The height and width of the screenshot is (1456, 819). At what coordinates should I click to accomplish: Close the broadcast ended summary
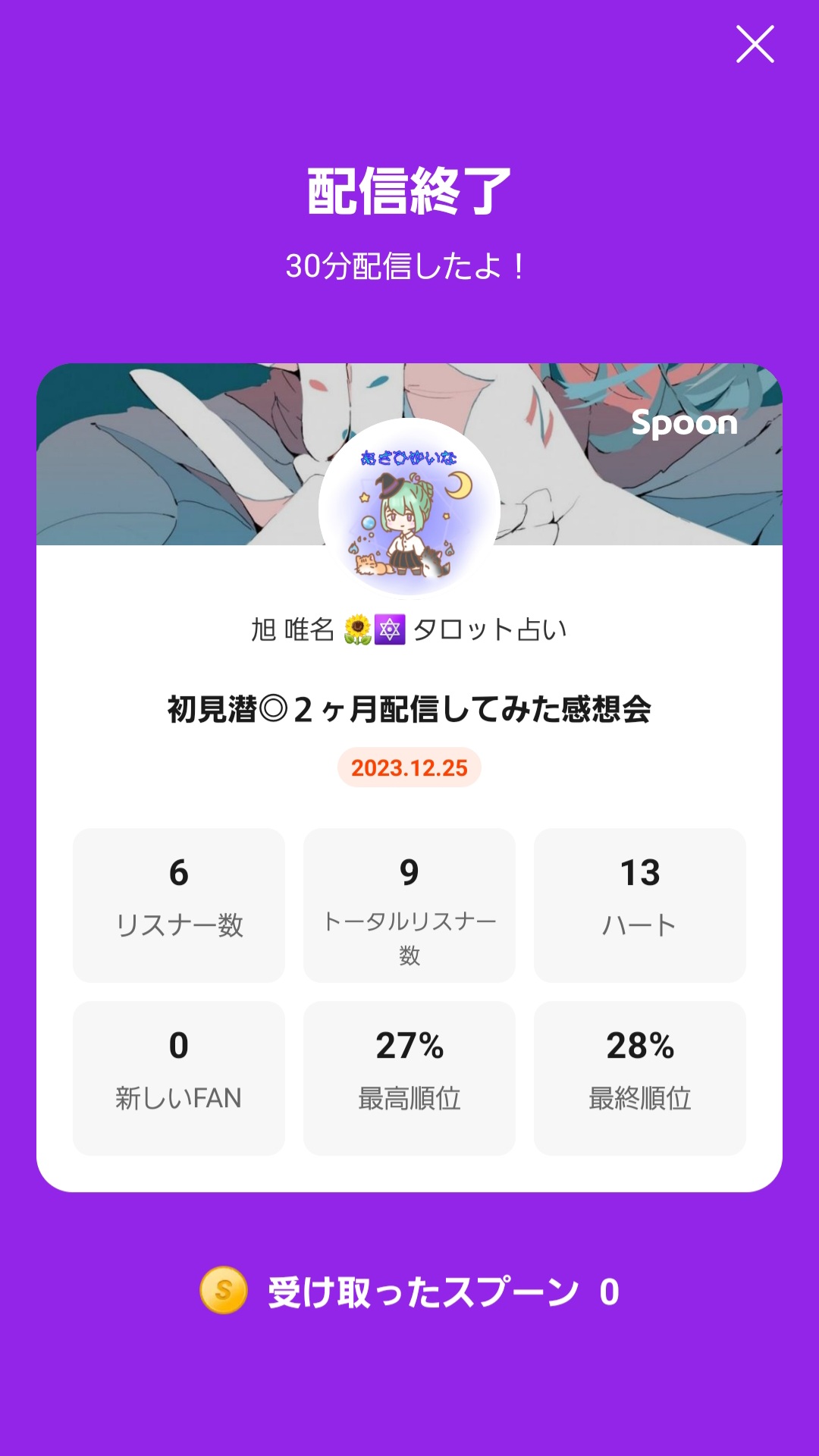[755, 44]
